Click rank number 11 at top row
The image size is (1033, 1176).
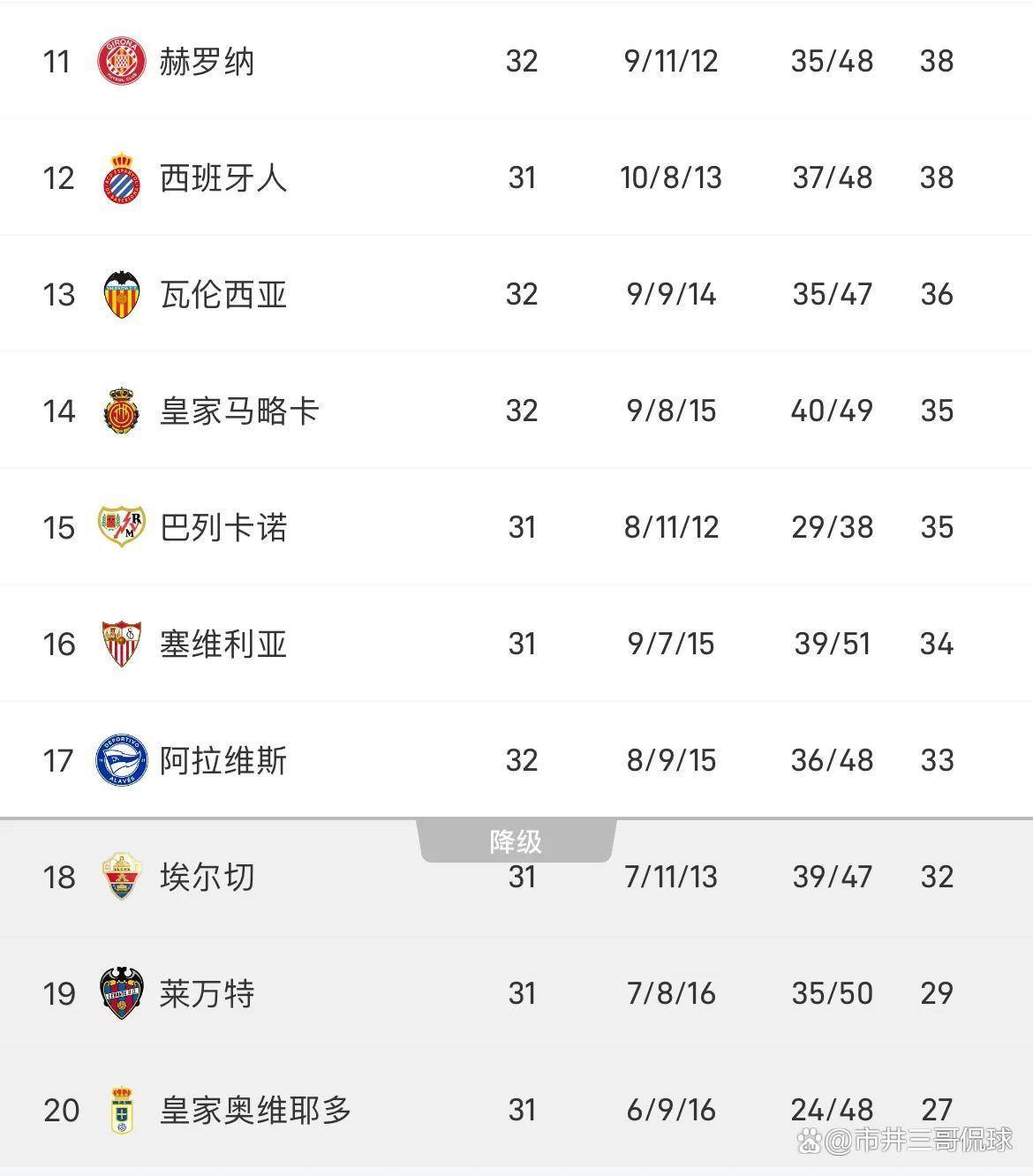pos(58,60)
